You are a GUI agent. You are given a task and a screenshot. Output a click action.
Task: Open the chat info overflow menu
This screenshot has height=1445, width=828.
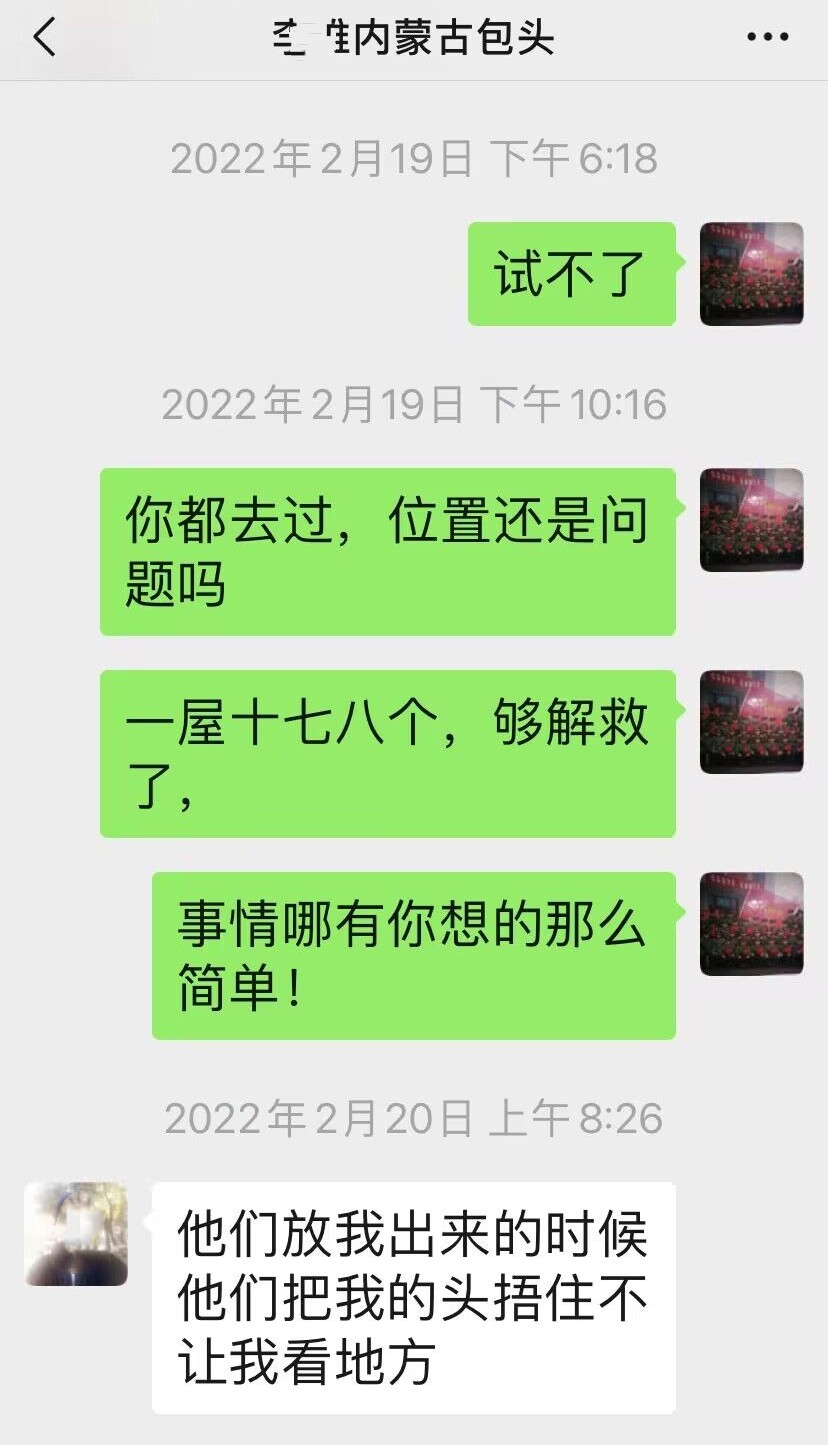point(767,38)
